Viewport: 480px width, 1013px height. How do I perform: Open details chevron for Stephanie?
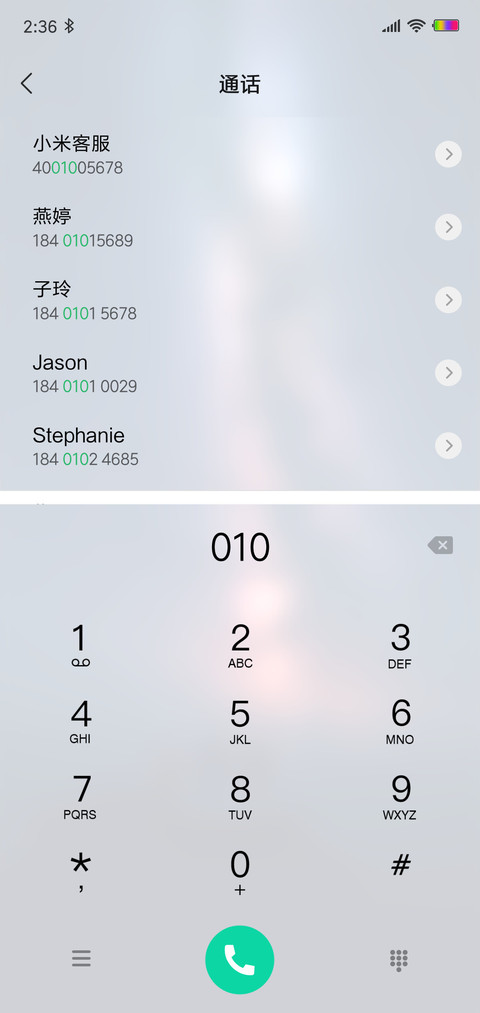[448, 446]
